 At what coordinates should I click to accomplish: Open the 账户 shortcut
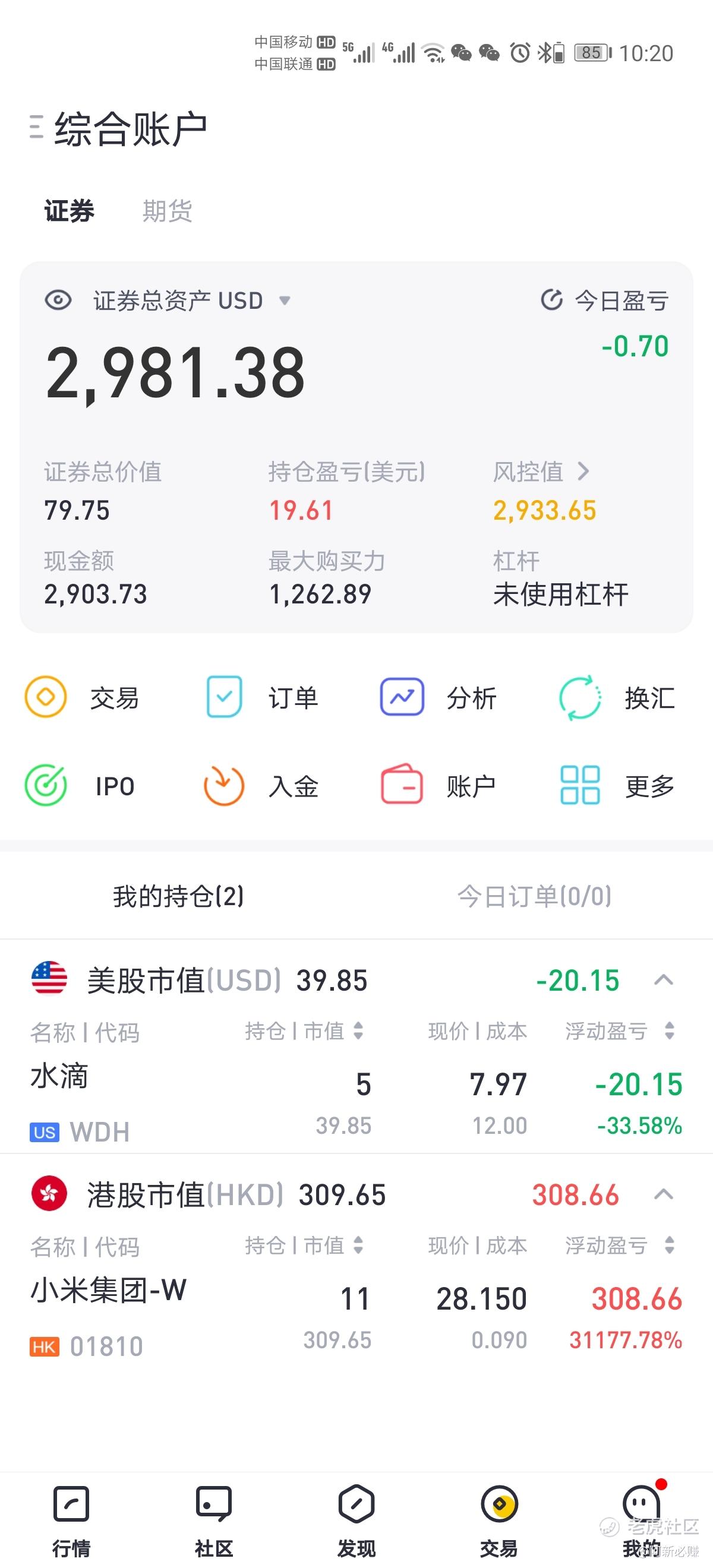pyautogui.click(x=438, y=785)
